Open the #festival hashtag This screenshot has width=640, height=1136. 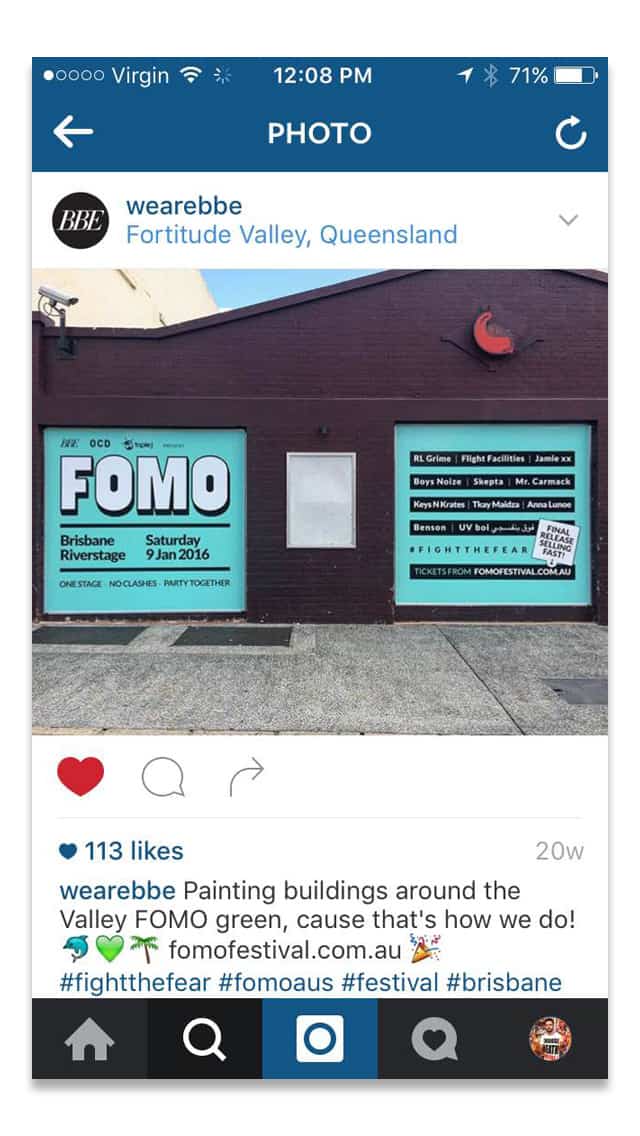tap(390, 981)
